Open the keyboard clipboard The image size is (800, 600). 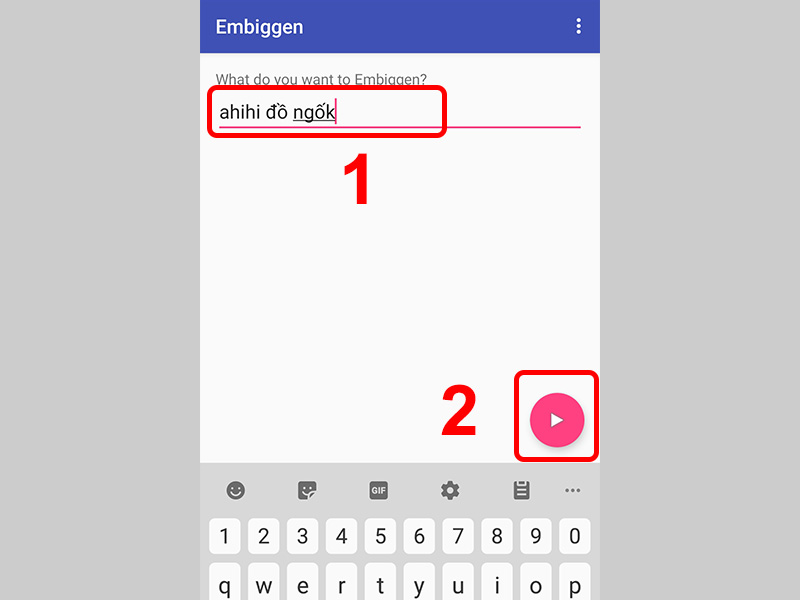coord(521,490)
